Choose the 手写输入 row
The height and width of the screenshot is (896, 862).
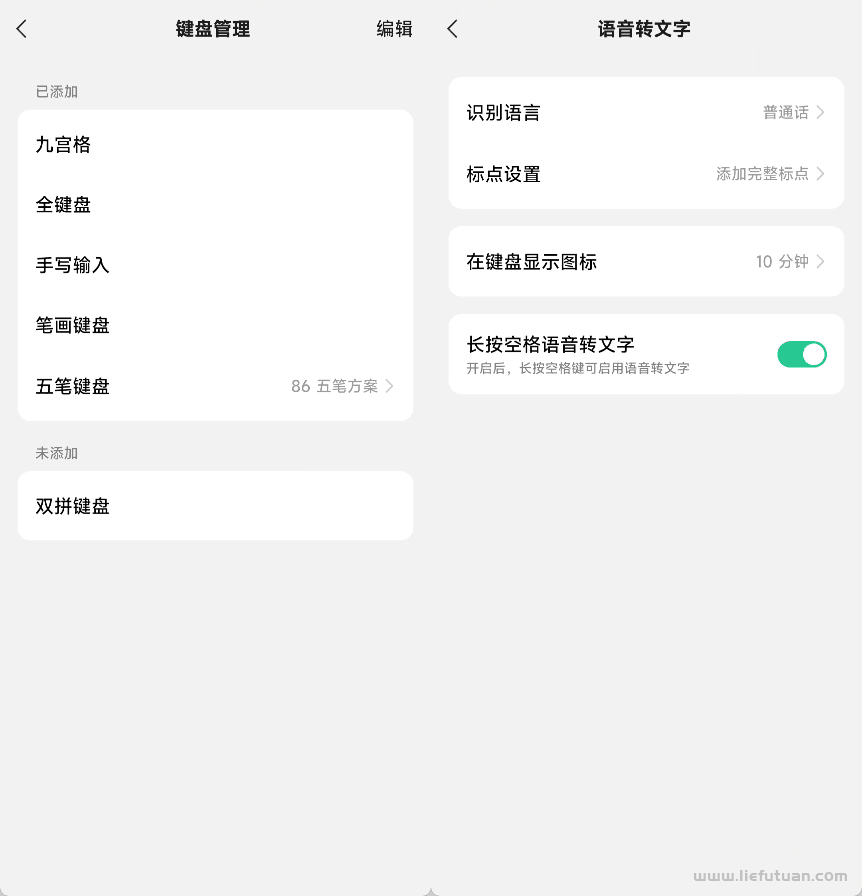(x=215, y=265)
